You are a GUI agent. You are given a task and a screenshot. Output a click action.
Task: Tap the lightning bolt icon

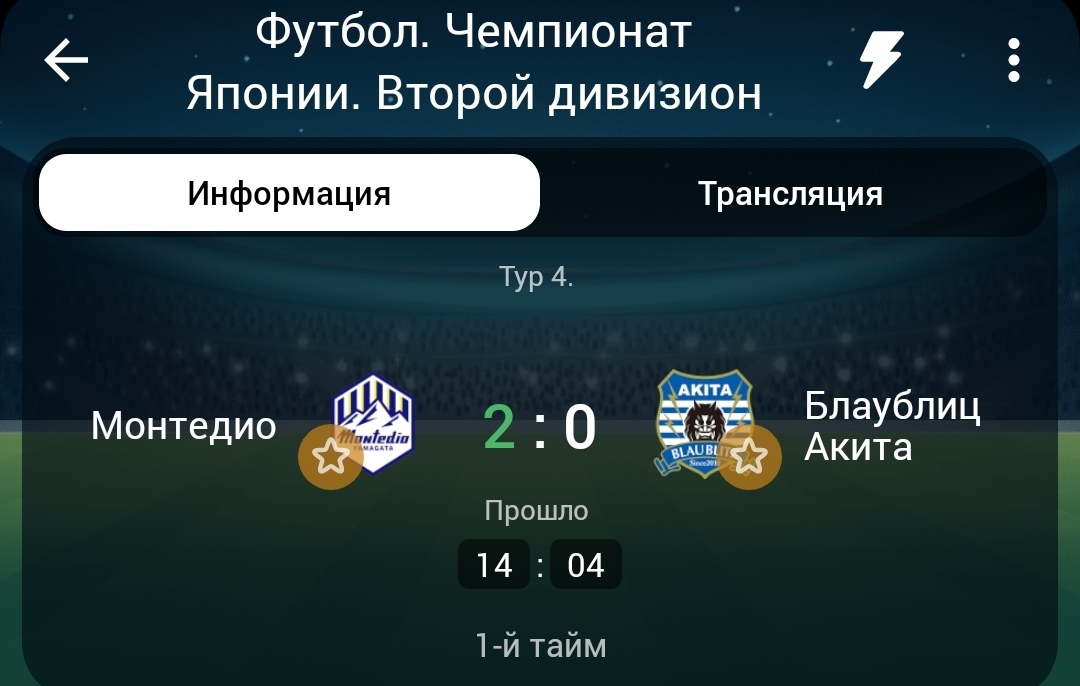pyautogui.click(x=882, y=60)
